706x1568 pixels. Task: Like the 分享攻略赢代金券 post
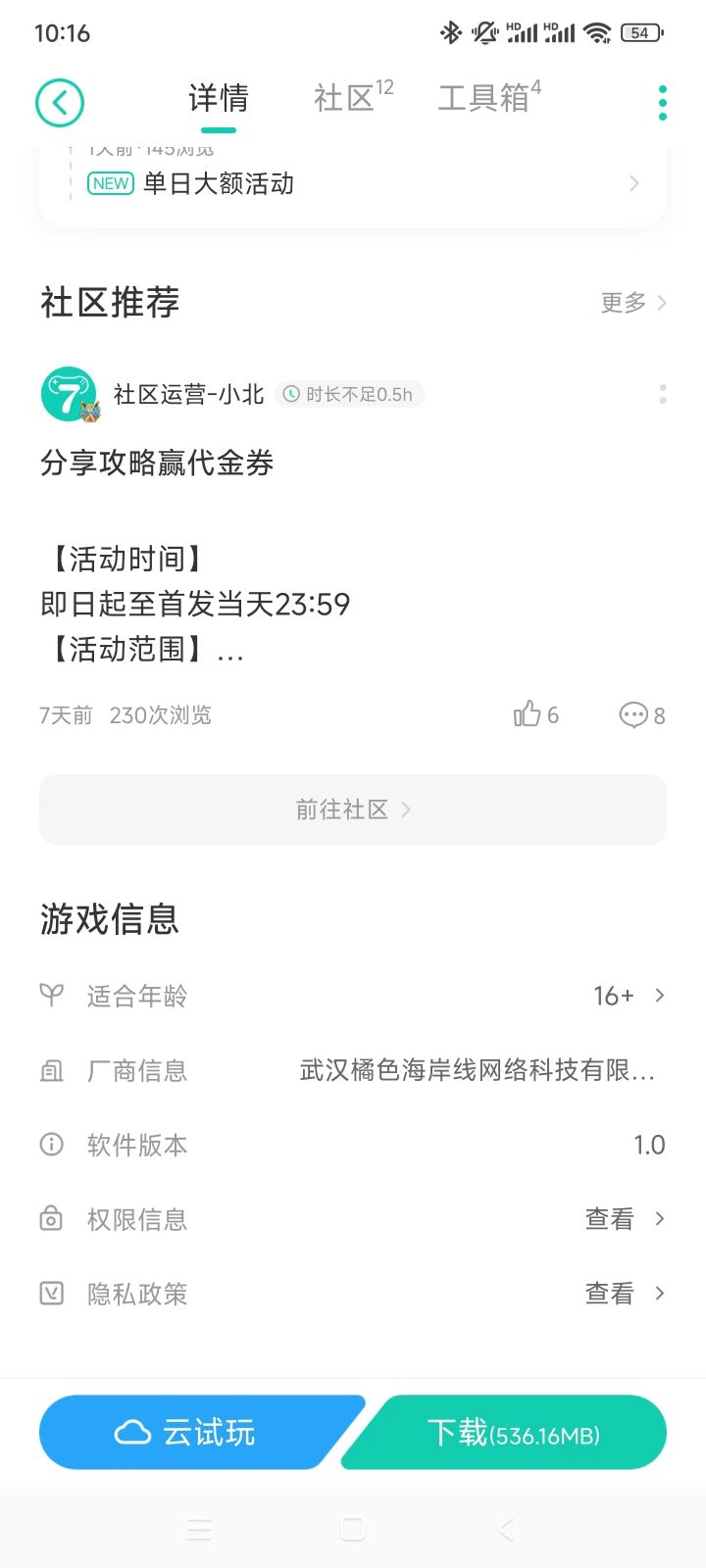point(536,715)
